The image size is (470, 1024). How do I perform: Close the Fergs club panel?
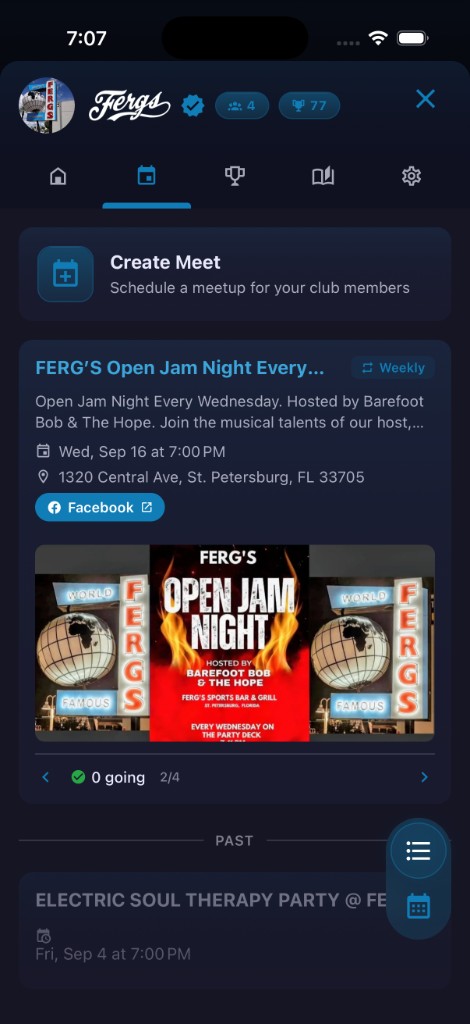[x=425, y=99]
